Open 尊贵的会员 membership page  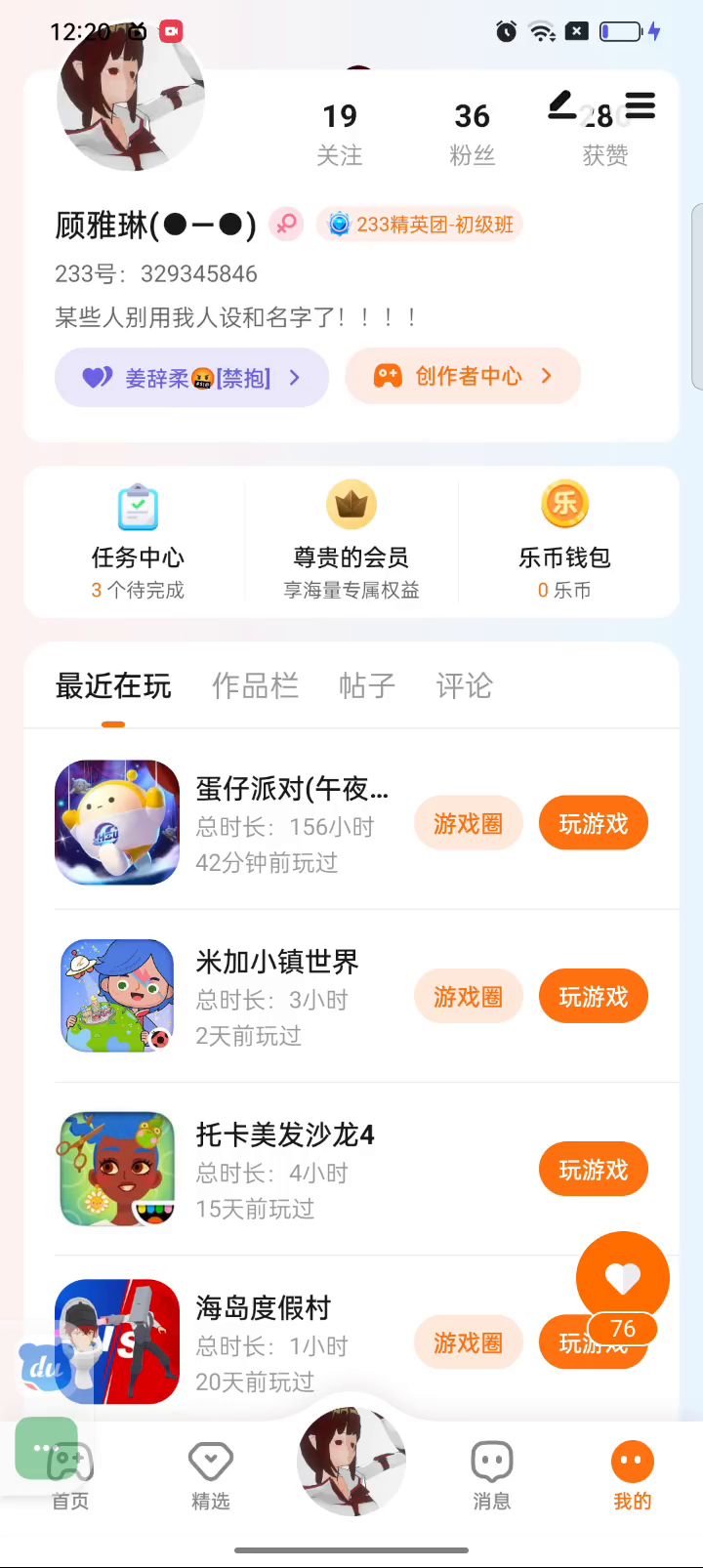click(351, 542)
